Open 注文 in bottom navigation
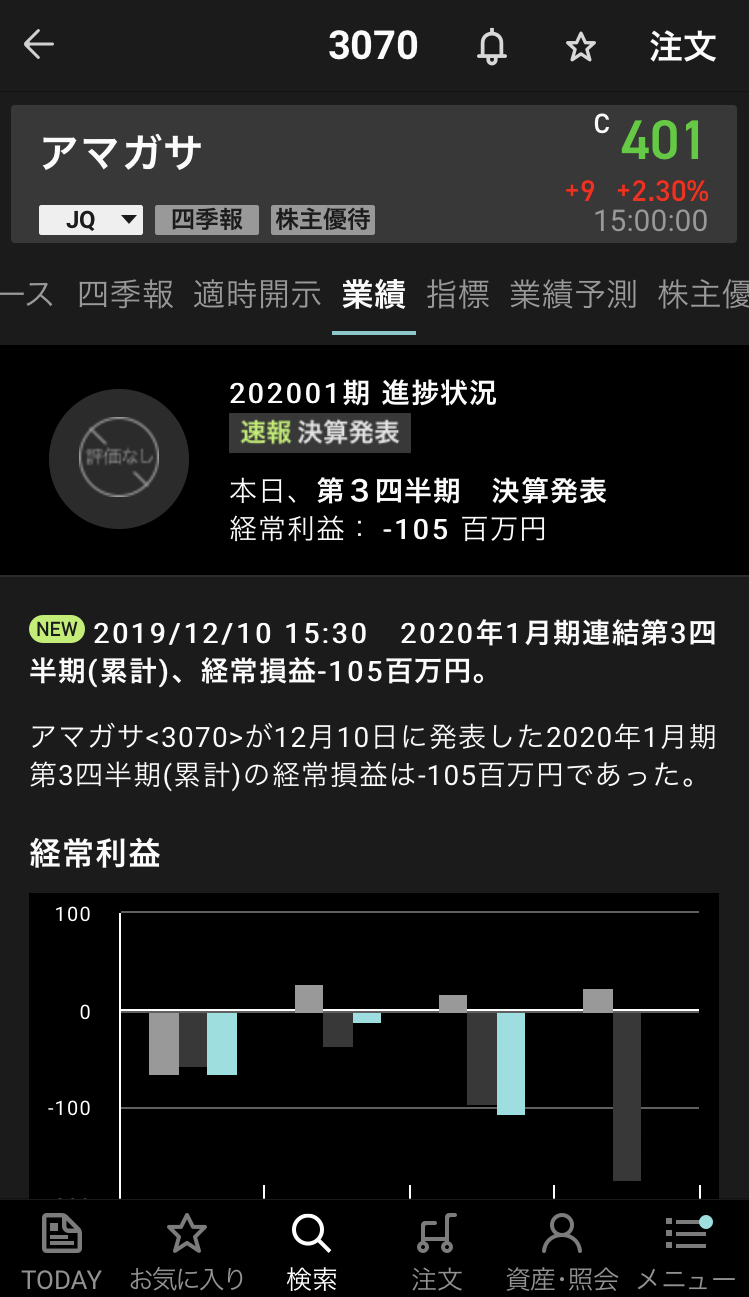 (x=437, y=1250)
